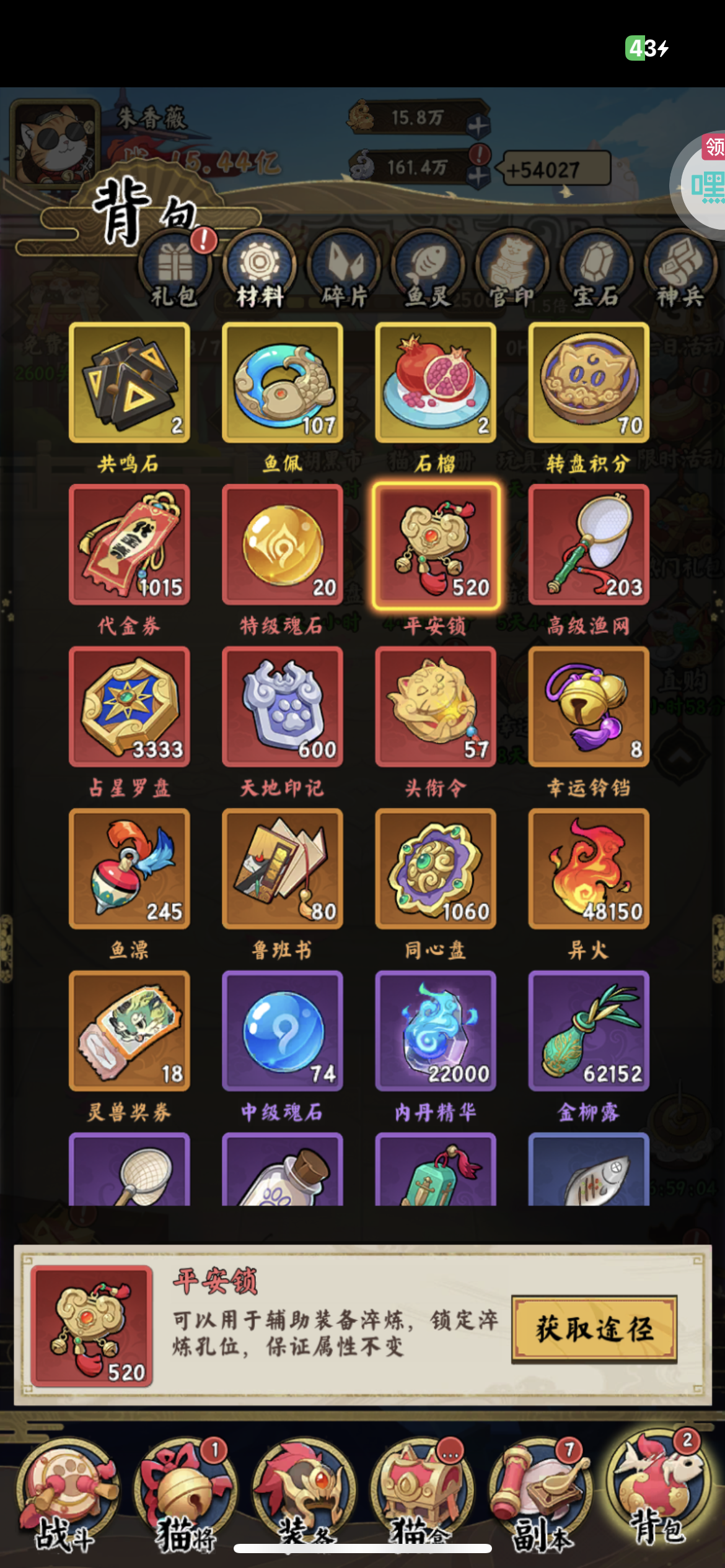Screen dimensions: 725x1568
Task: Open the 鱼灵 category tab
Action: click(428, 270)
